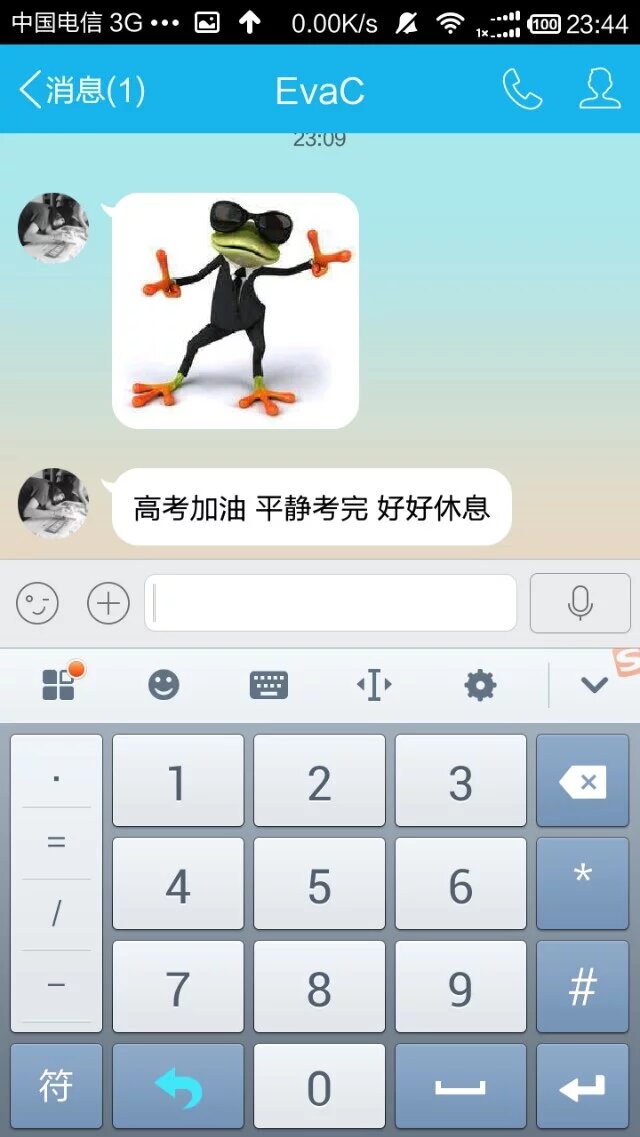The height and width of the screenshot is (1137, 640).
Task: Focus the message text field
Action: 330,603
